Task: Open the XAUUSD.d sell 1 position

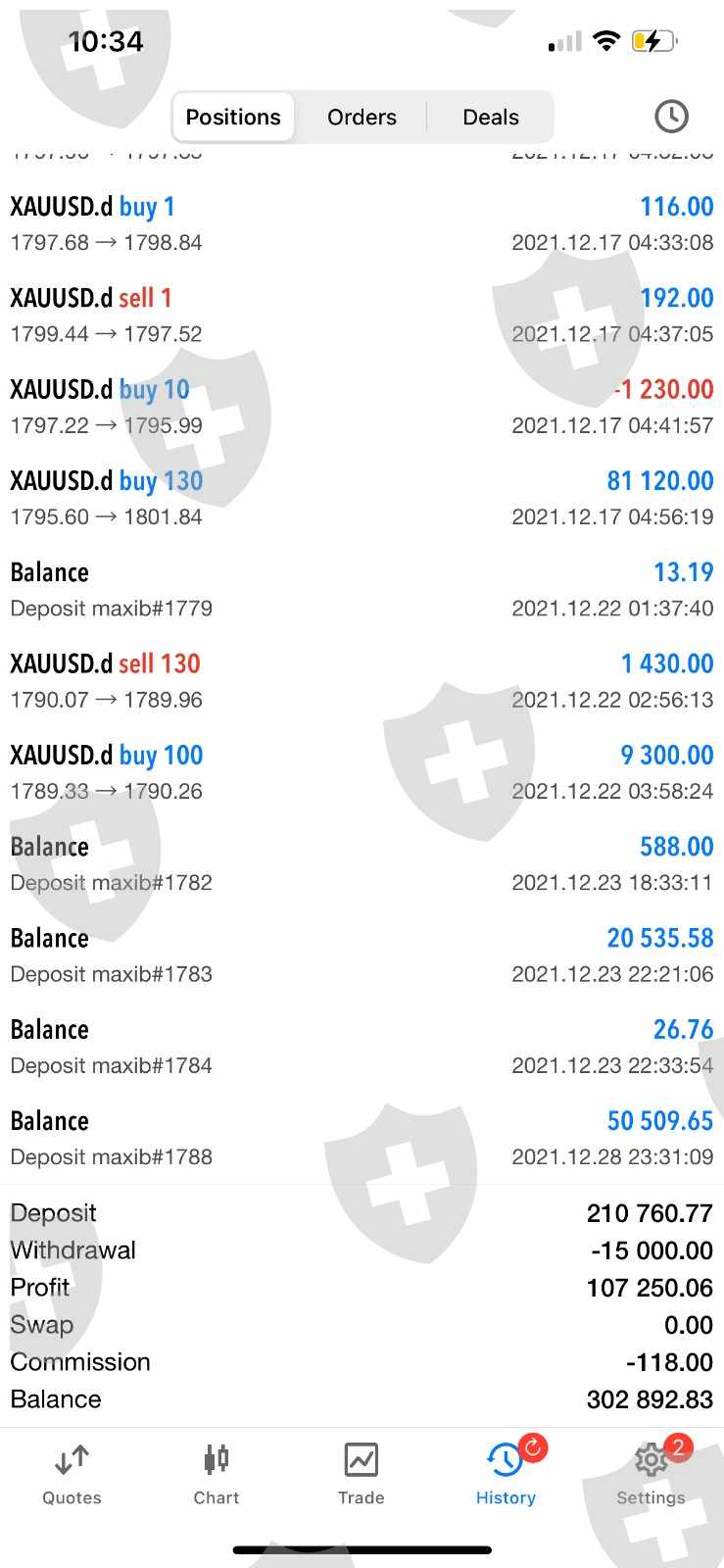Action: (x=362, y=316)
